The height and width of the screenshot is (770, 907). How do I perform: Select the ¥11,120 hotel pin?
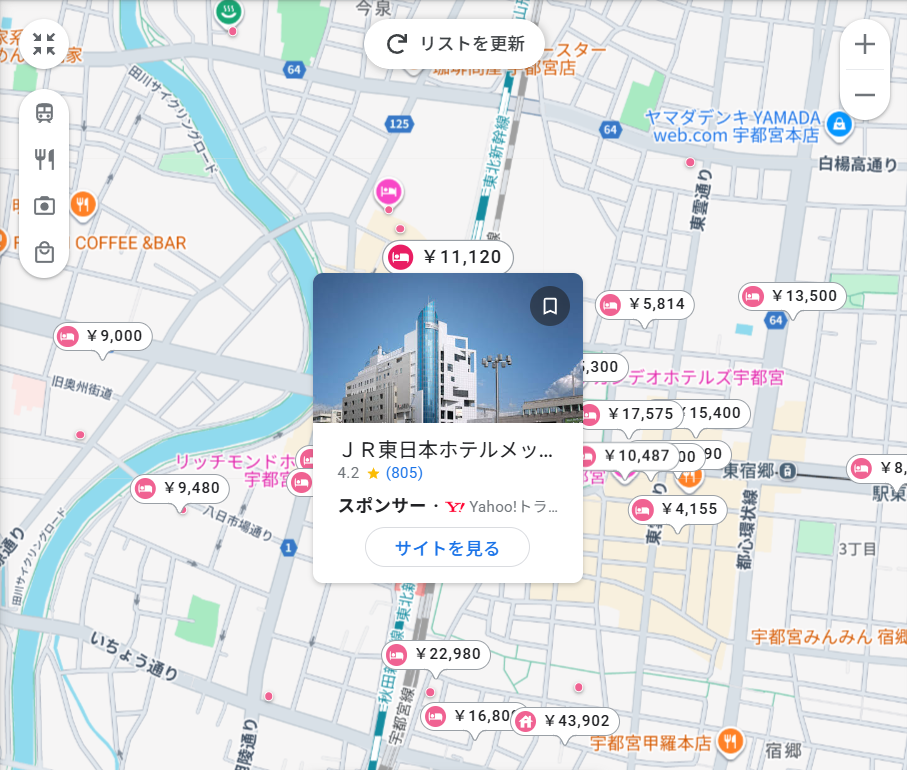pyautogui.click(x=449, y=258)
